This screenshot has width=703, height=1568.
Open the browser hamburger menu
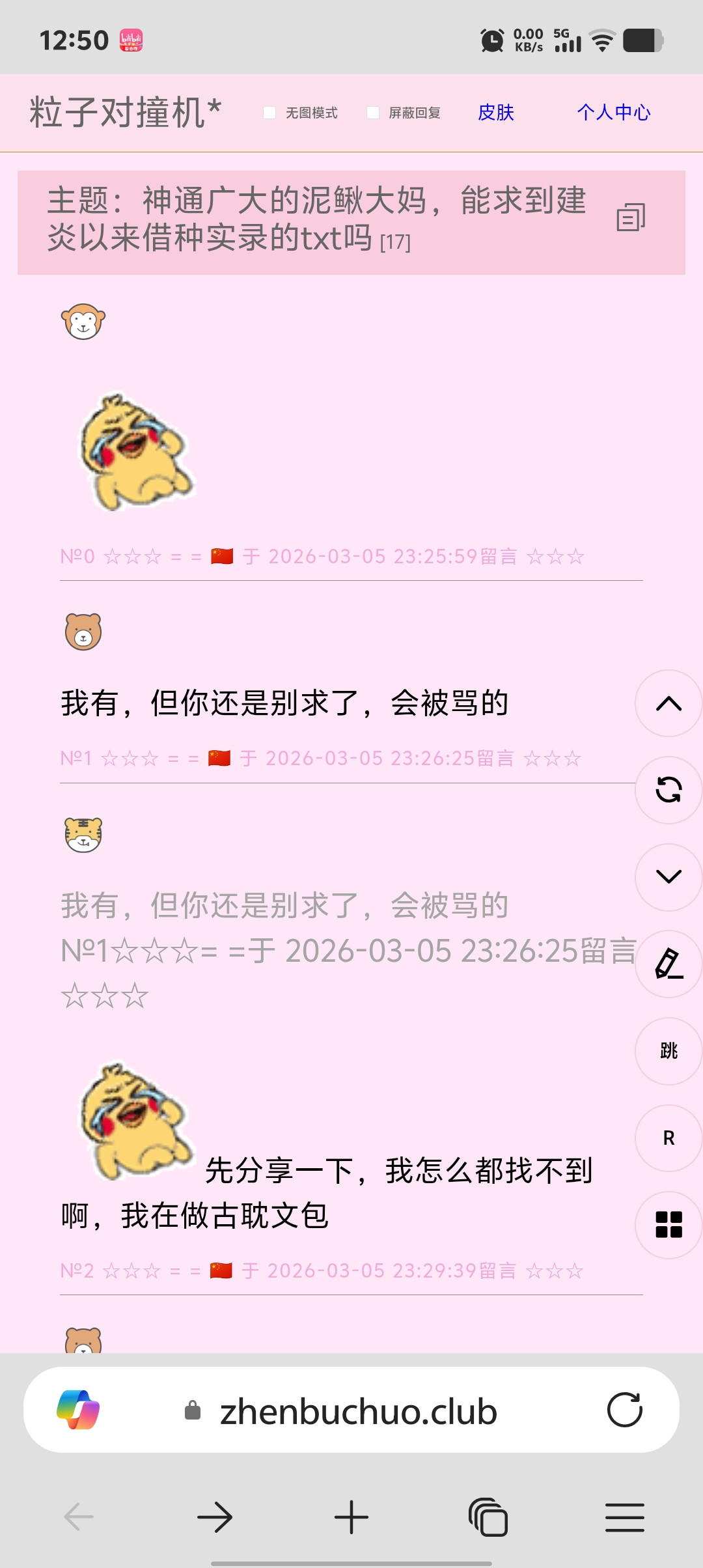pos(625,1517)
